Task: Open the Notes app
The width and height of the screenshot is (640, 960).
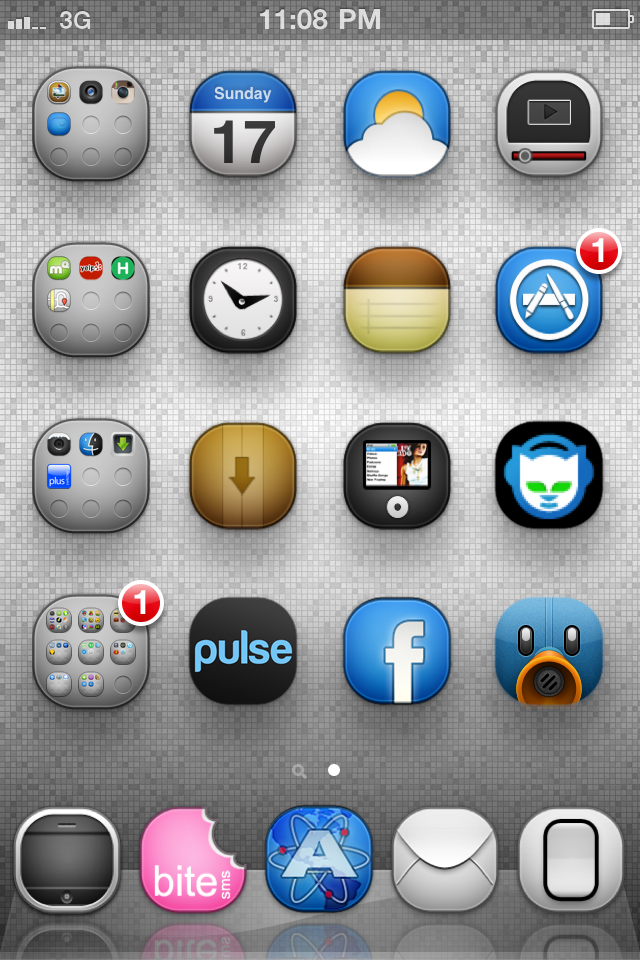Action: point(396,300)
